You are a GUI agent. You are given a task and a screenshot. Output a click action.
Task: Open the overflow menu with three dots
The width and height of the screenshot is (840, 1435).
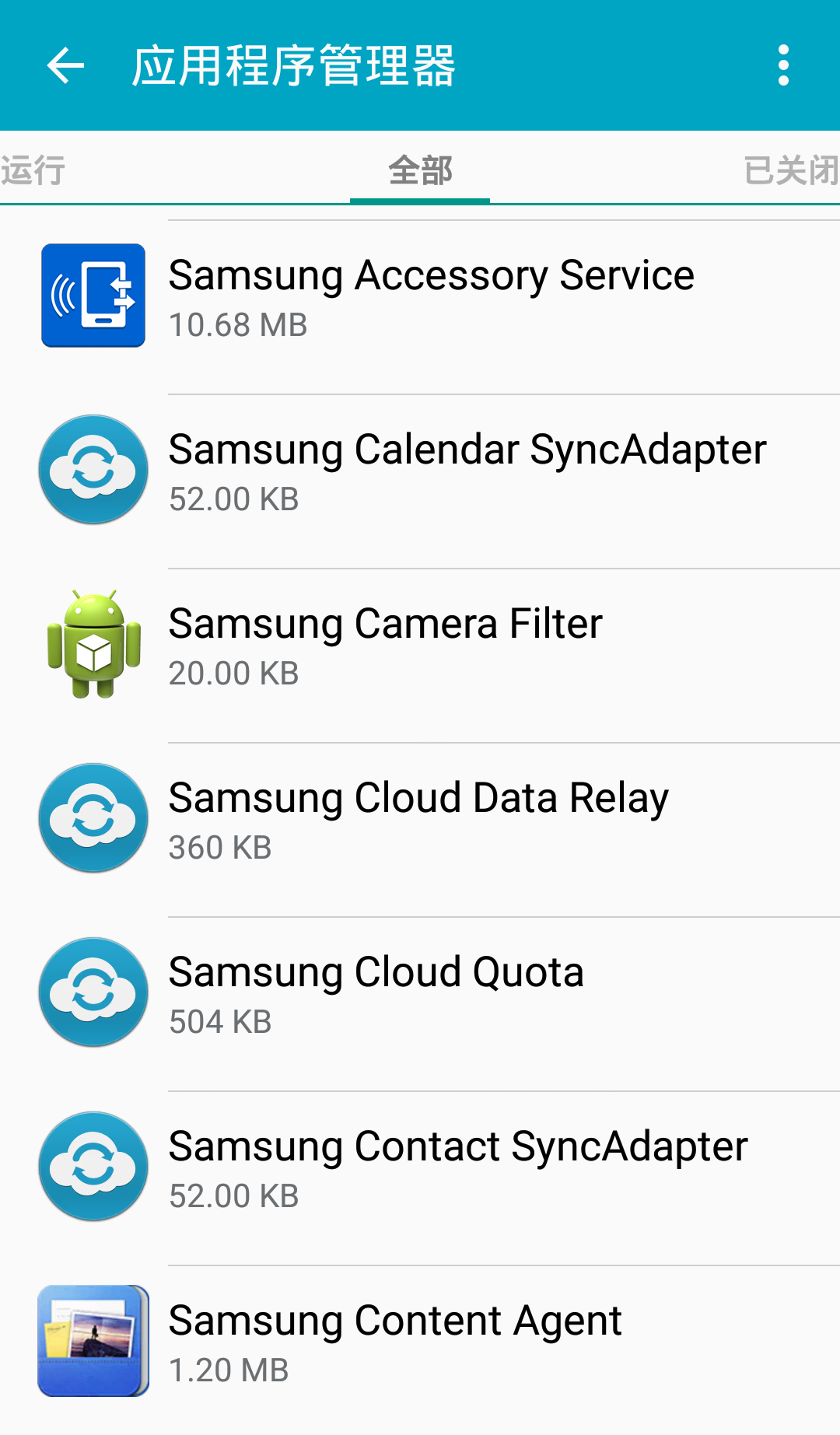[x=784, y=65]
